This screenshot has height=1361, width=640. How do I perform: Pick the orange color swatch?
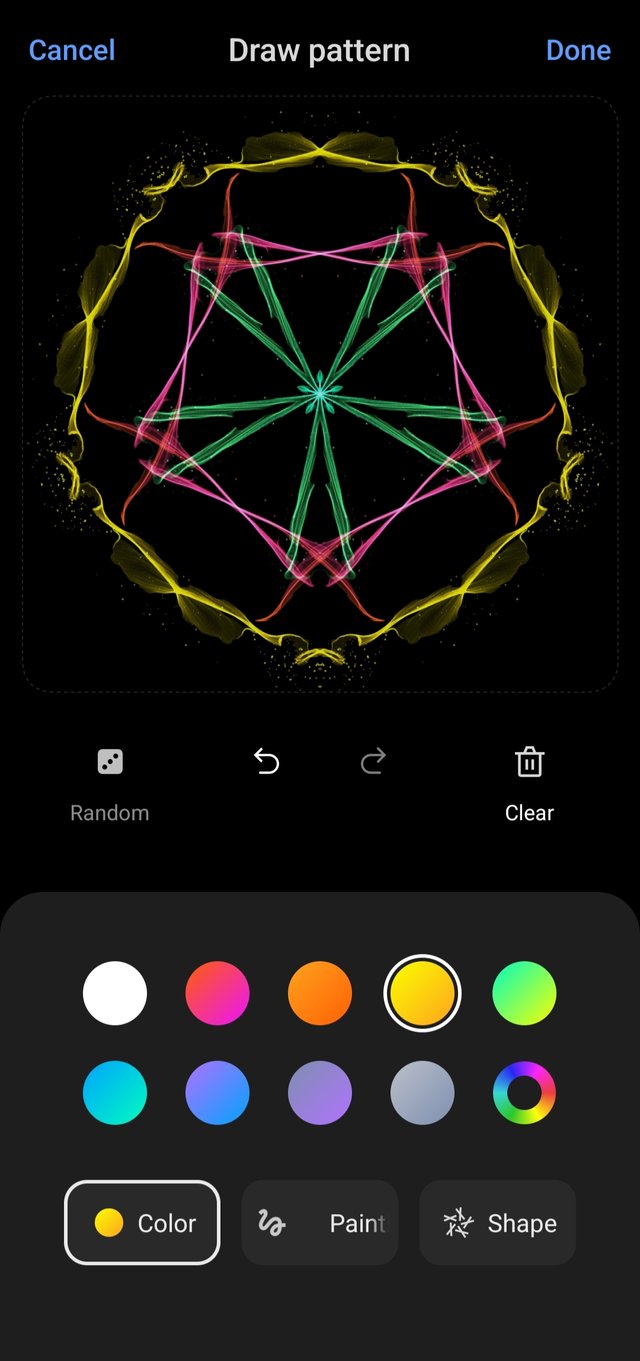[320, 993]
